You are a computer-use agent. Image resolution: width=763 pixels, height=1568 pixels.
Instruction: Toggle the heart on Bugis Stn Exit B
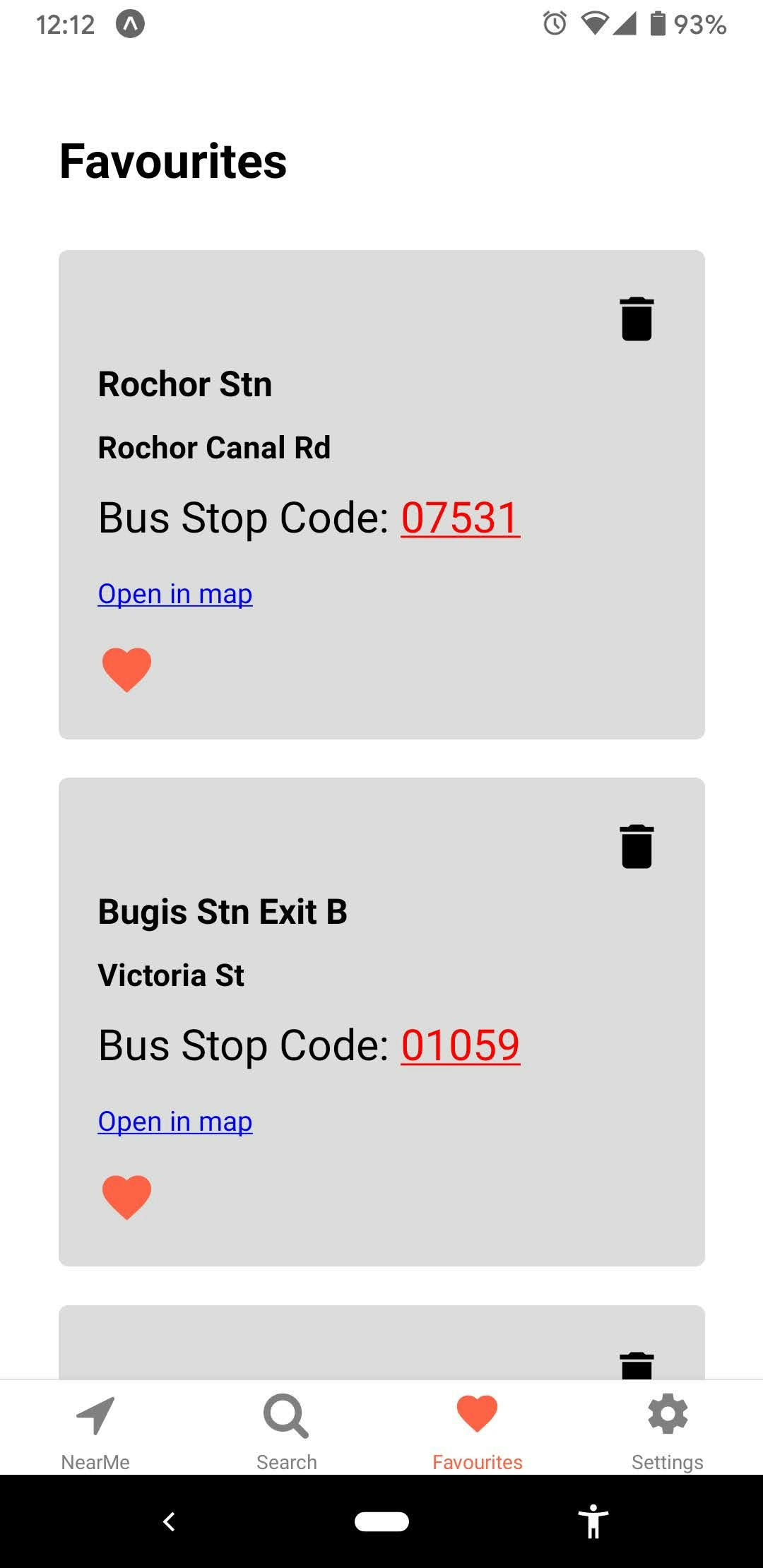(x=127, y=1196)
